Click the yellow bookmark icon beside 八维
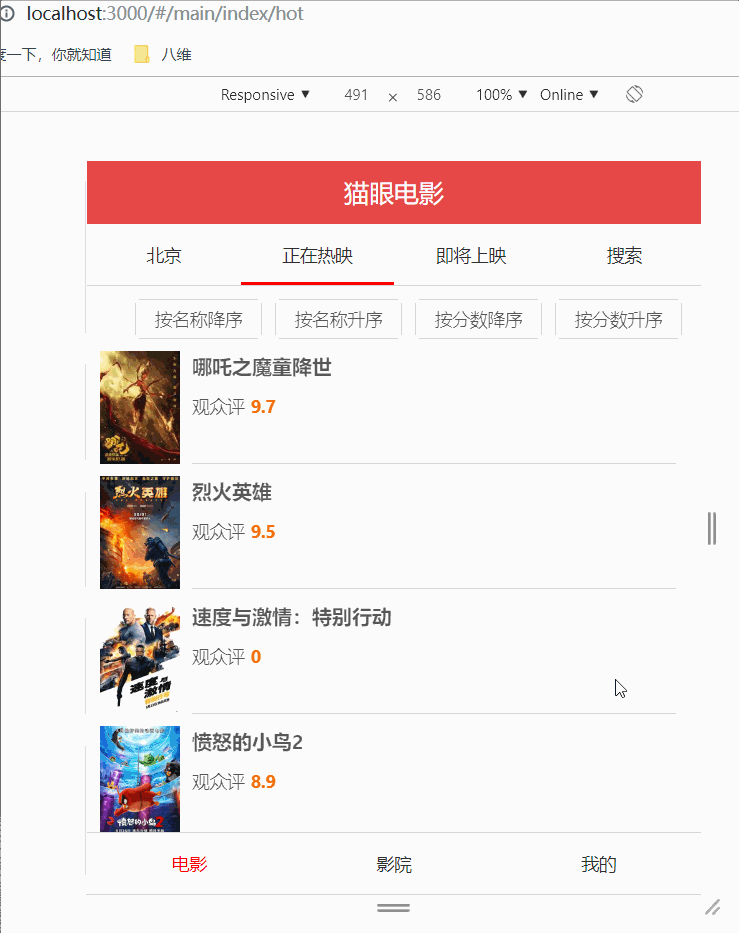This screenshot has height=933, width=739. (x=140, y=54)
